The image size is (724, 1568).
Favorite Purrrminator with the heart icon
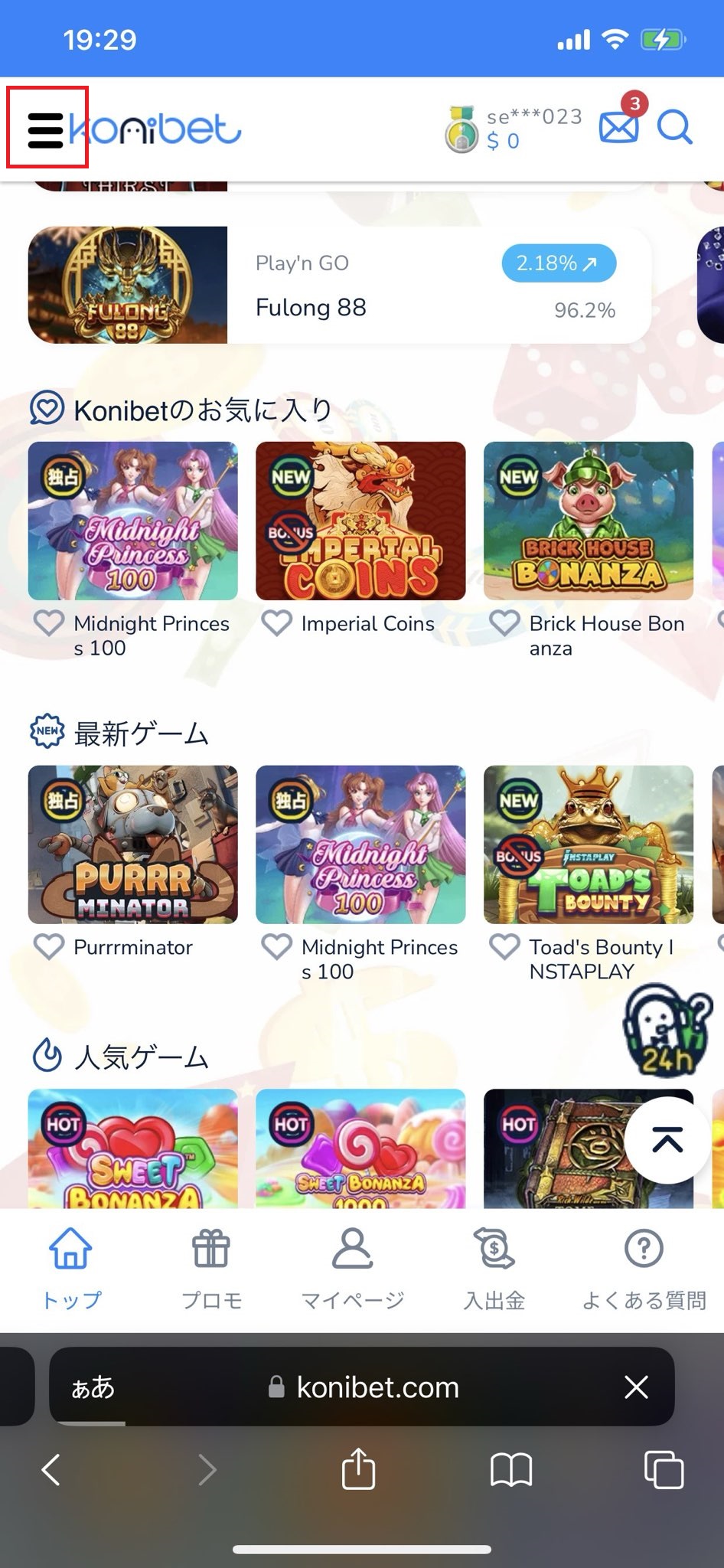click(x=49, y=947)
